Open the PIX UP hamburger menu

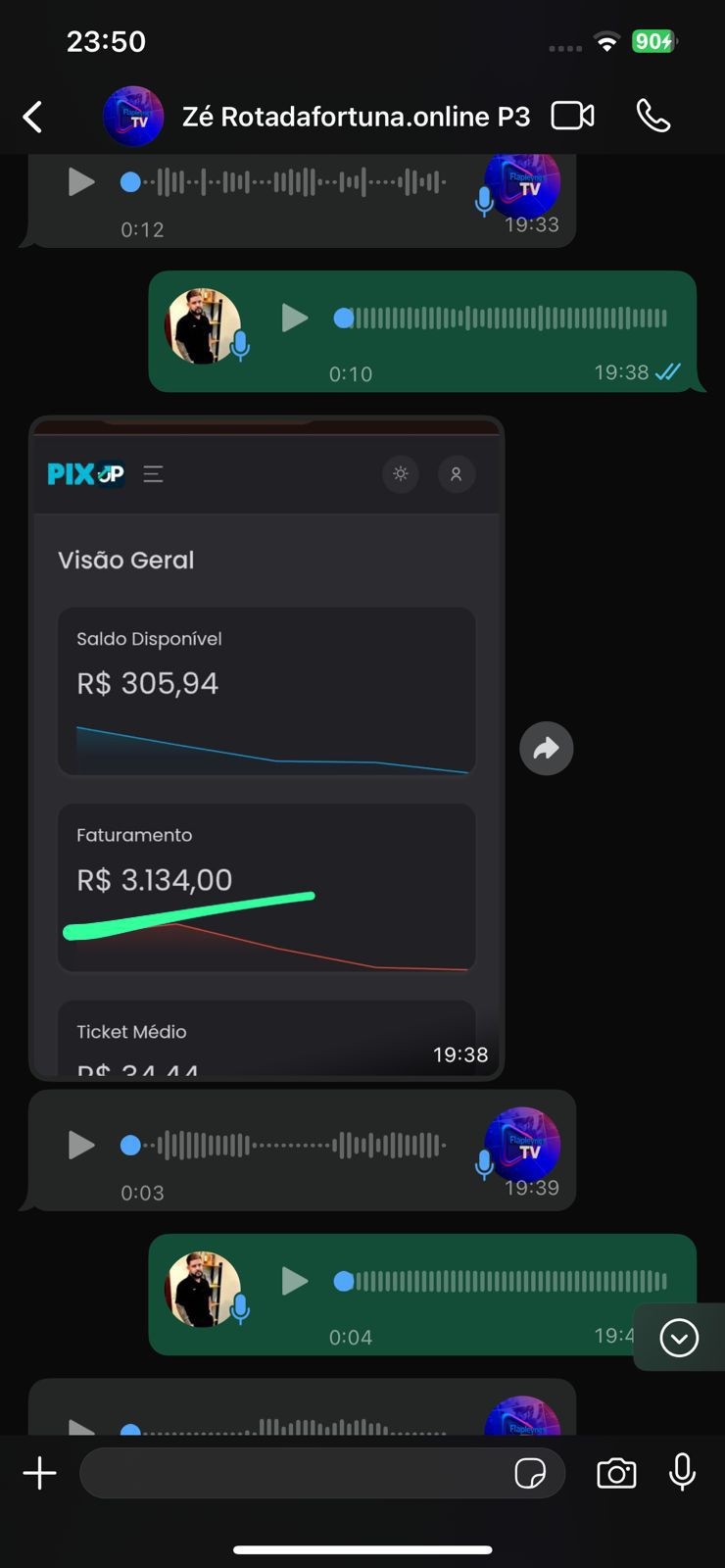153,473
